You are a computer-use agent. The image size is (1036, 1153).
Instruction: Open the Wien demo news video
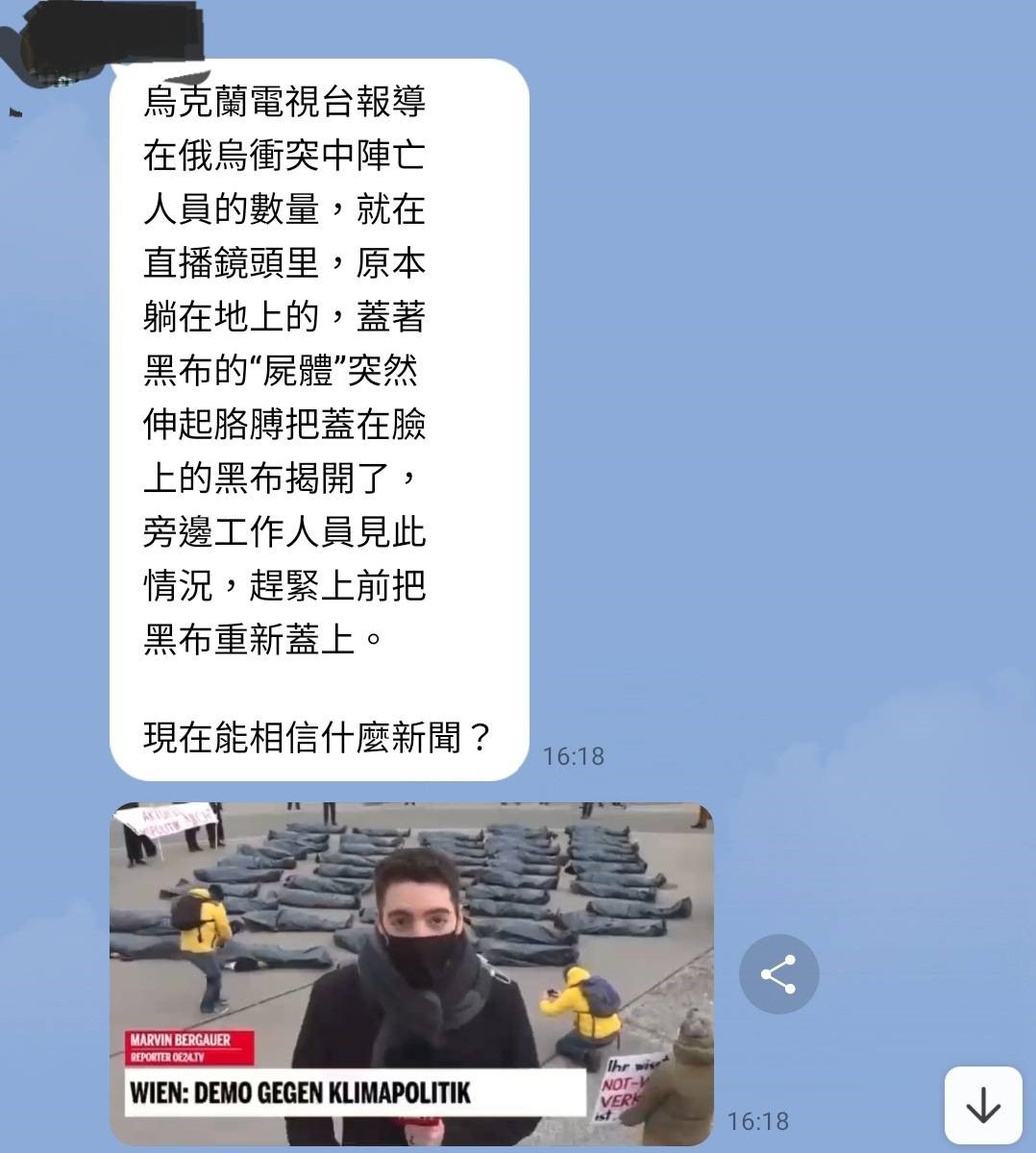(411, 973)
